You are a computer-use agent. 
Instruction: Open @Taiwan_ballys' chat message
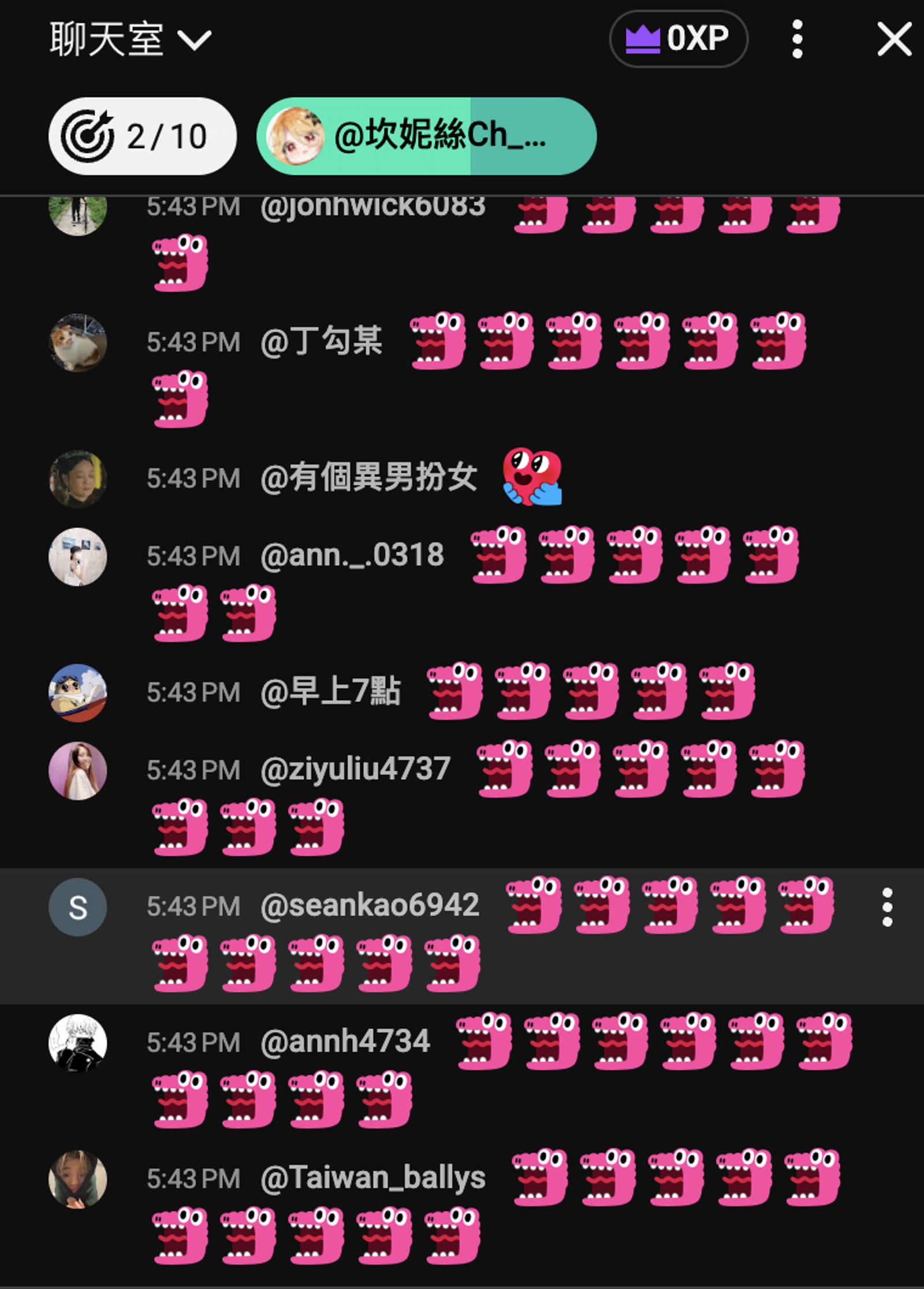(372, 1178)
